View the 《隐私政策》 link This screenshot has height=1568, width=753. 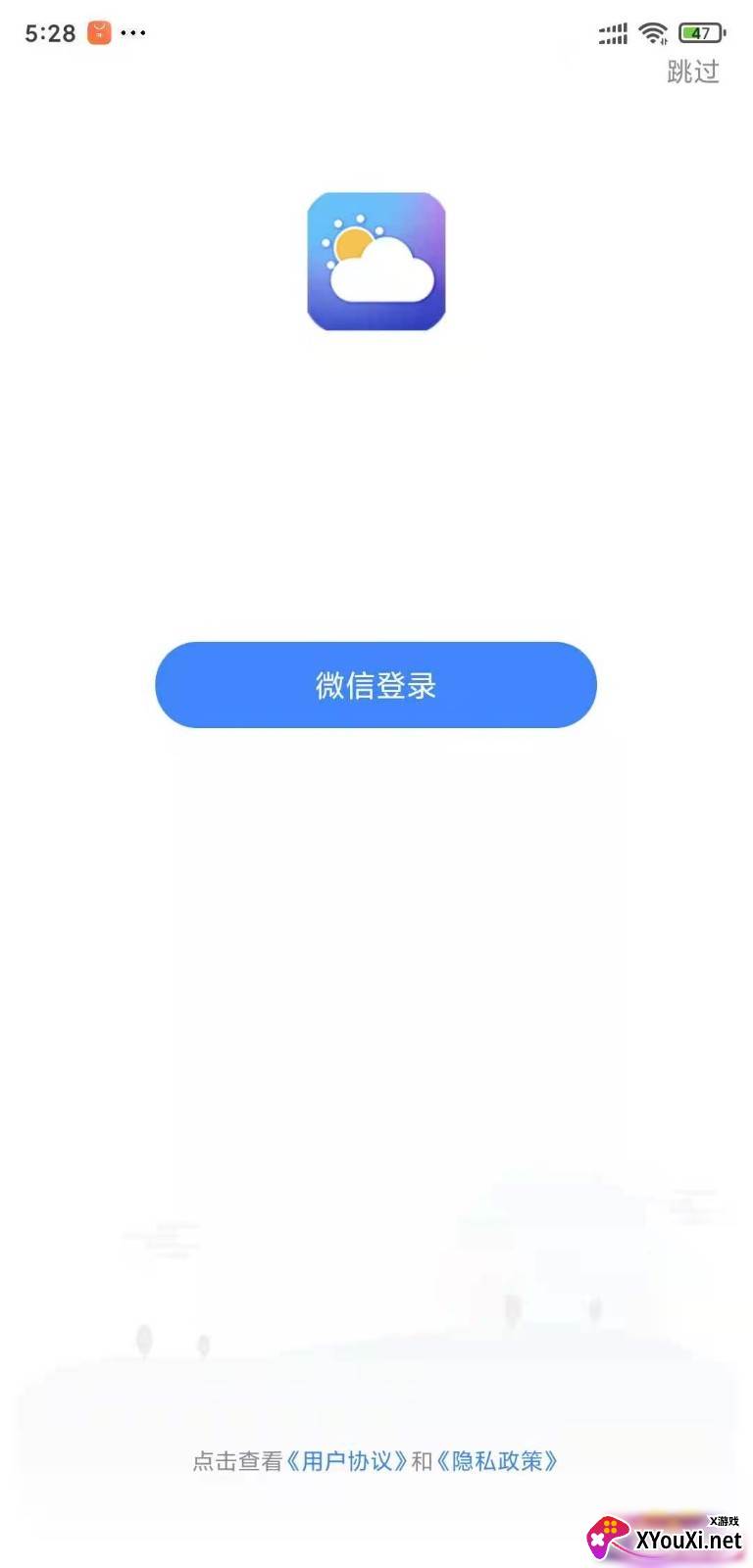pos(498,1461)
